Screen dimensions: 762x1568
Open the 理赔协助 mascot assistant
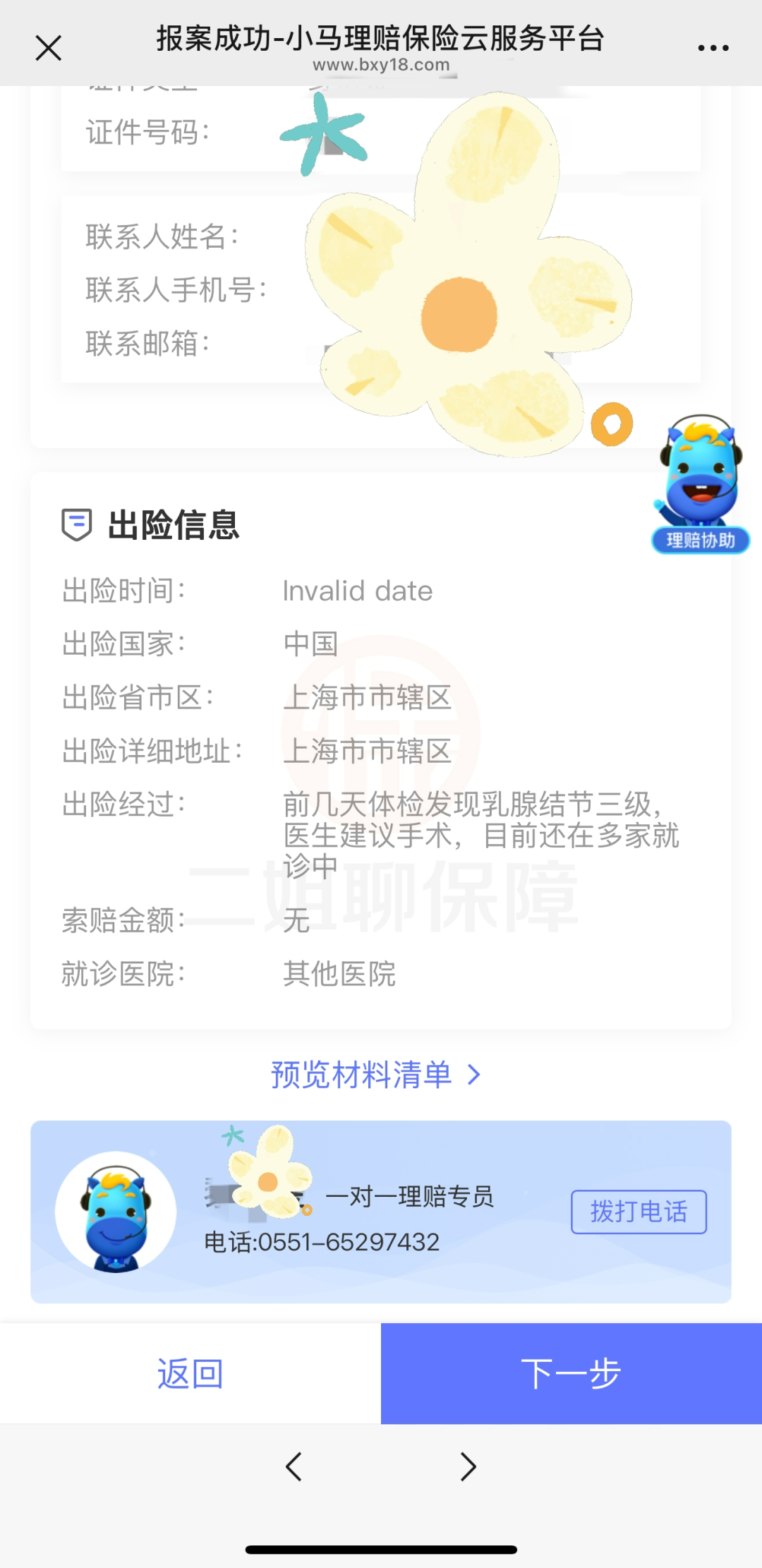tap(700, 484)
